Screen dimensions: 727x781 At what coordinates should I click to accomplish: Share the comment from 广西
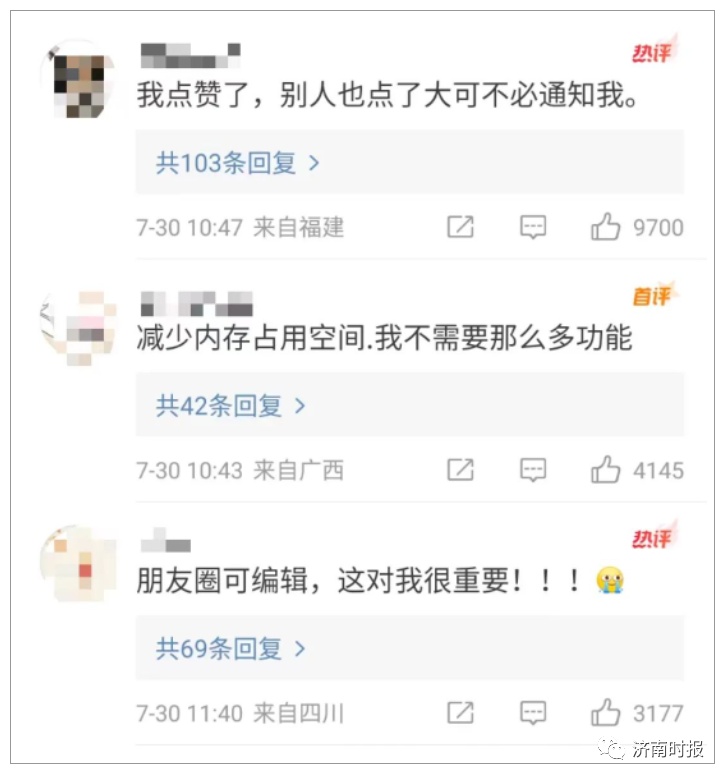tap(460, 470)
